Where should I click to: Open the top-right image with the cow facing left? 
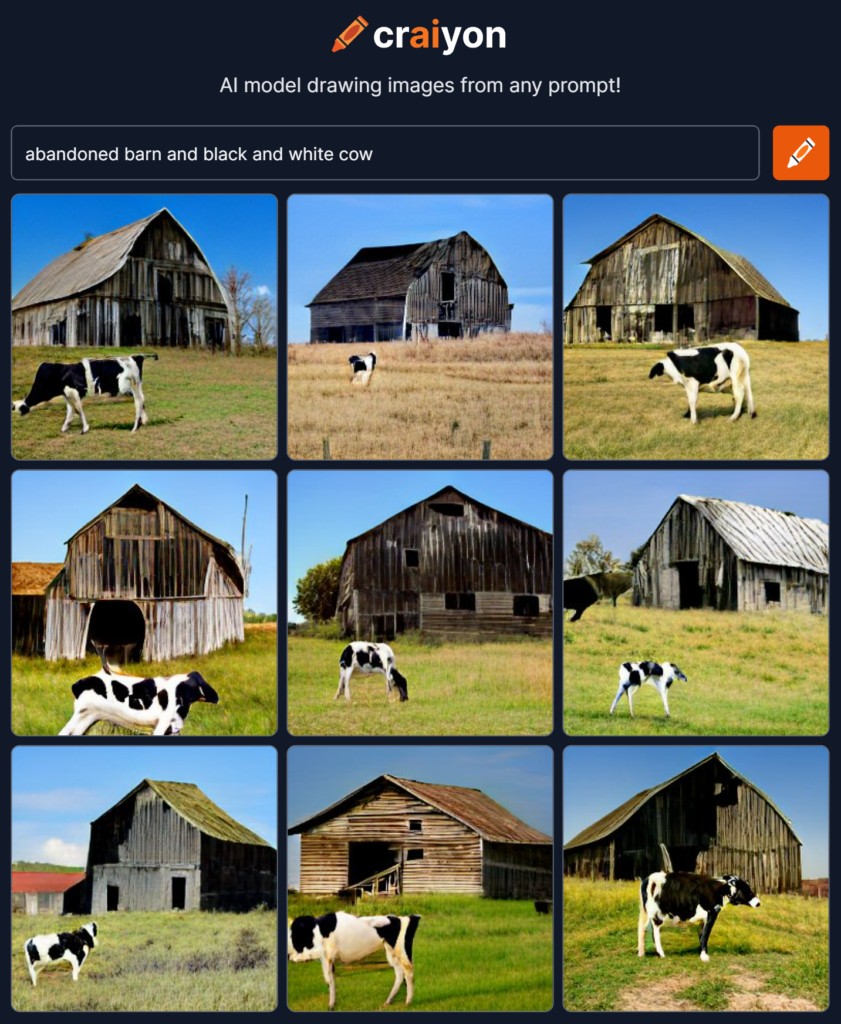click(696, 327)
